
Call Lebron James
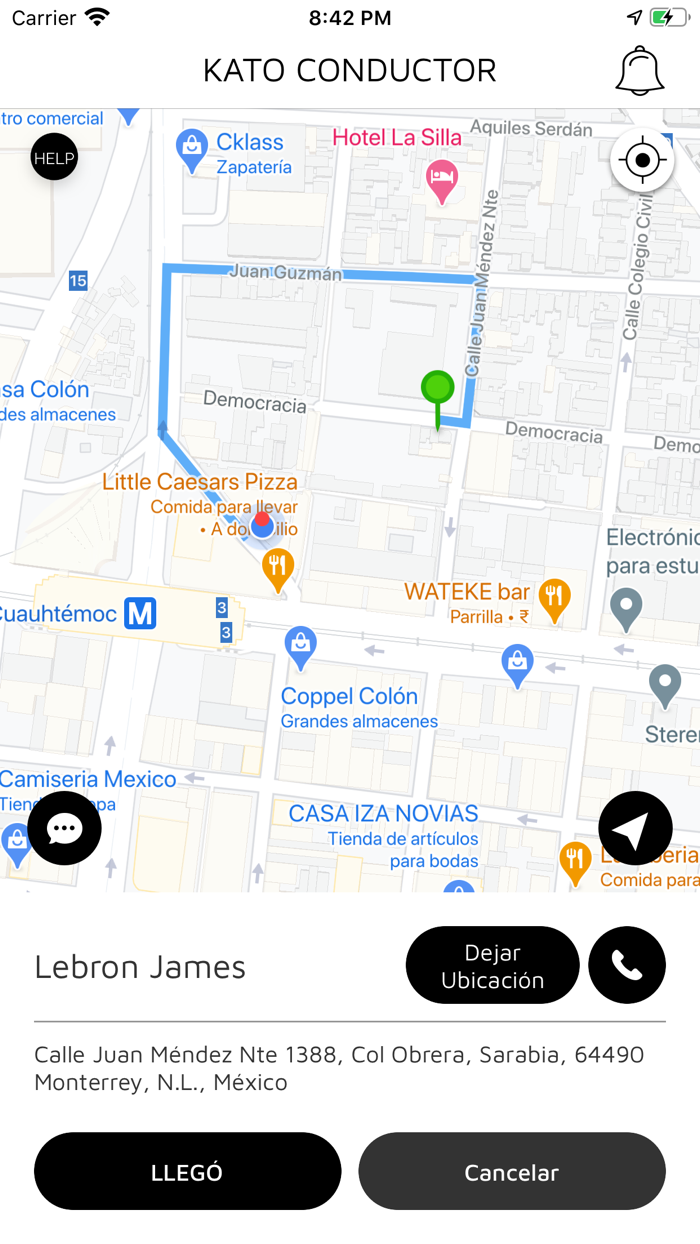pos(627,965)
